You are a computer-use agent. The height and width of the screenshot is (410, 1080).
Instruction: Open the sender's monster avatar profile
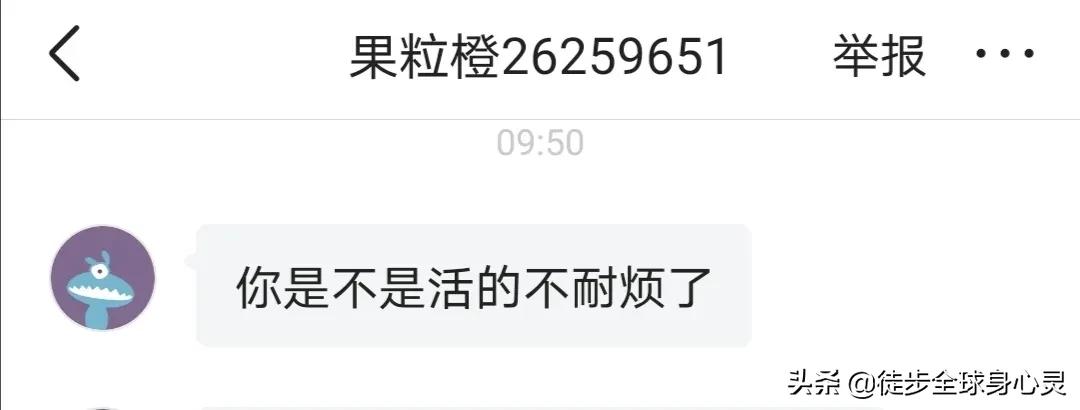tap(103, 278)
